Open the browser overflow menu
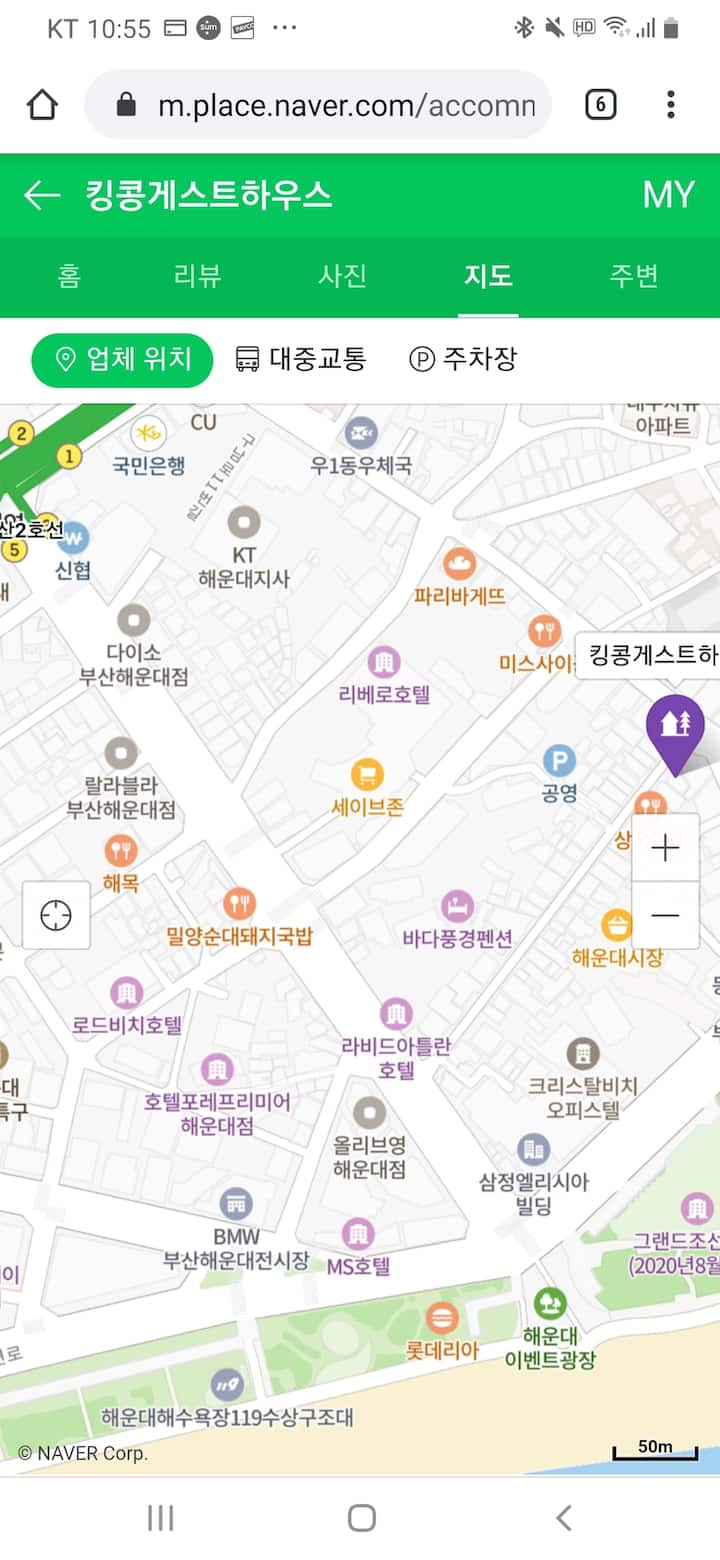The height and width of the screenshot is (1560, 720). 671,104
